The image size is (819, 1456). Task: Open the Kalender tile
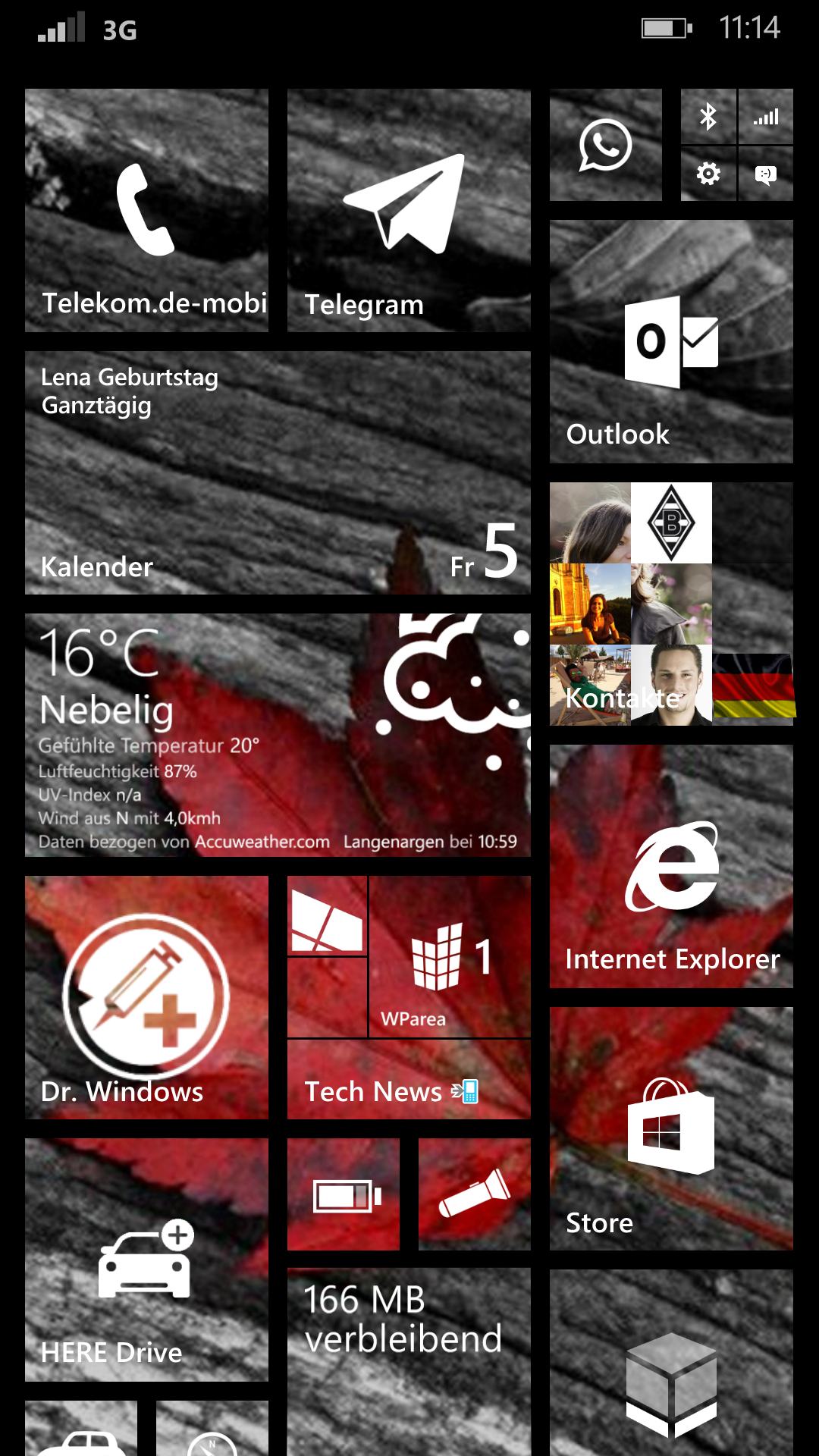click(278, 472)
